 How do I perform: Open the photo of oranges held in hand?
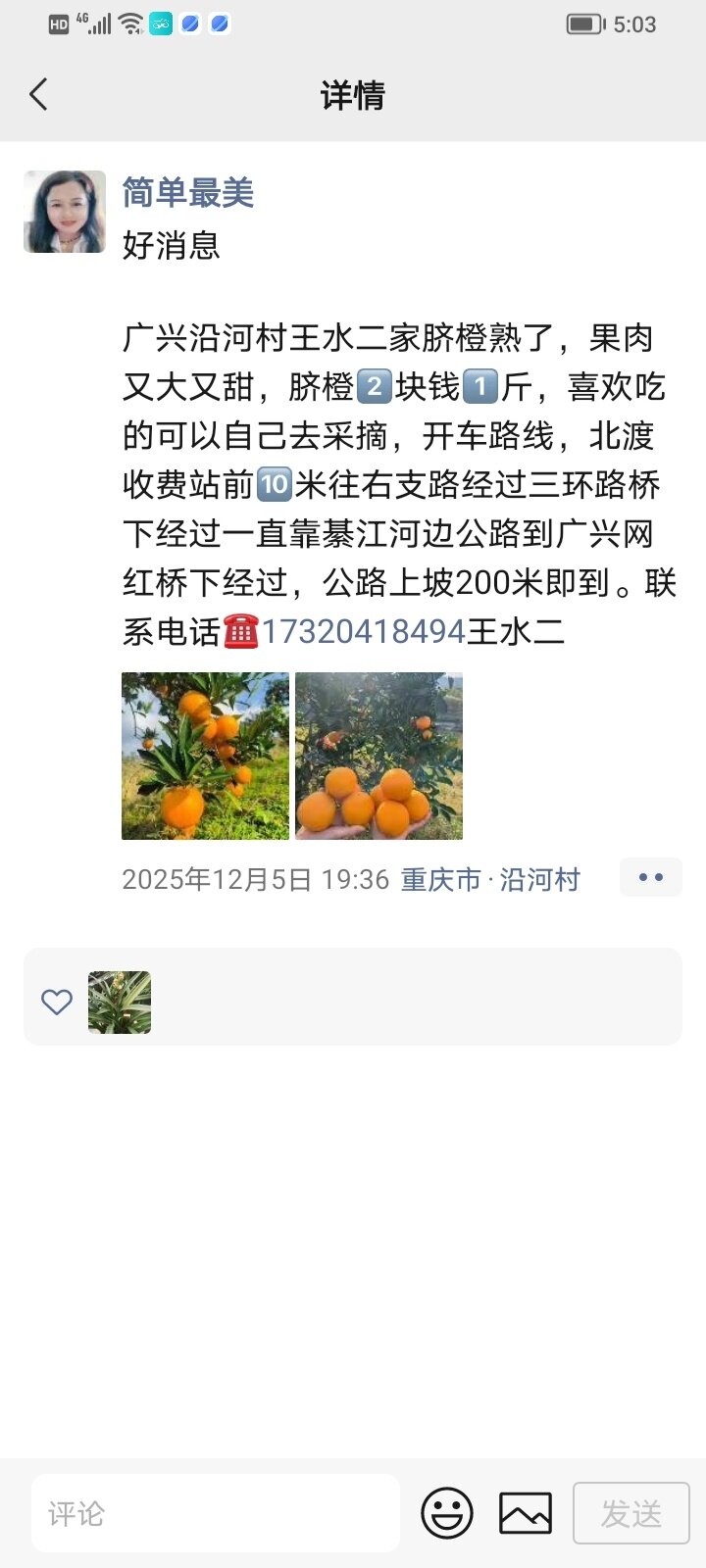pos(378,756)
